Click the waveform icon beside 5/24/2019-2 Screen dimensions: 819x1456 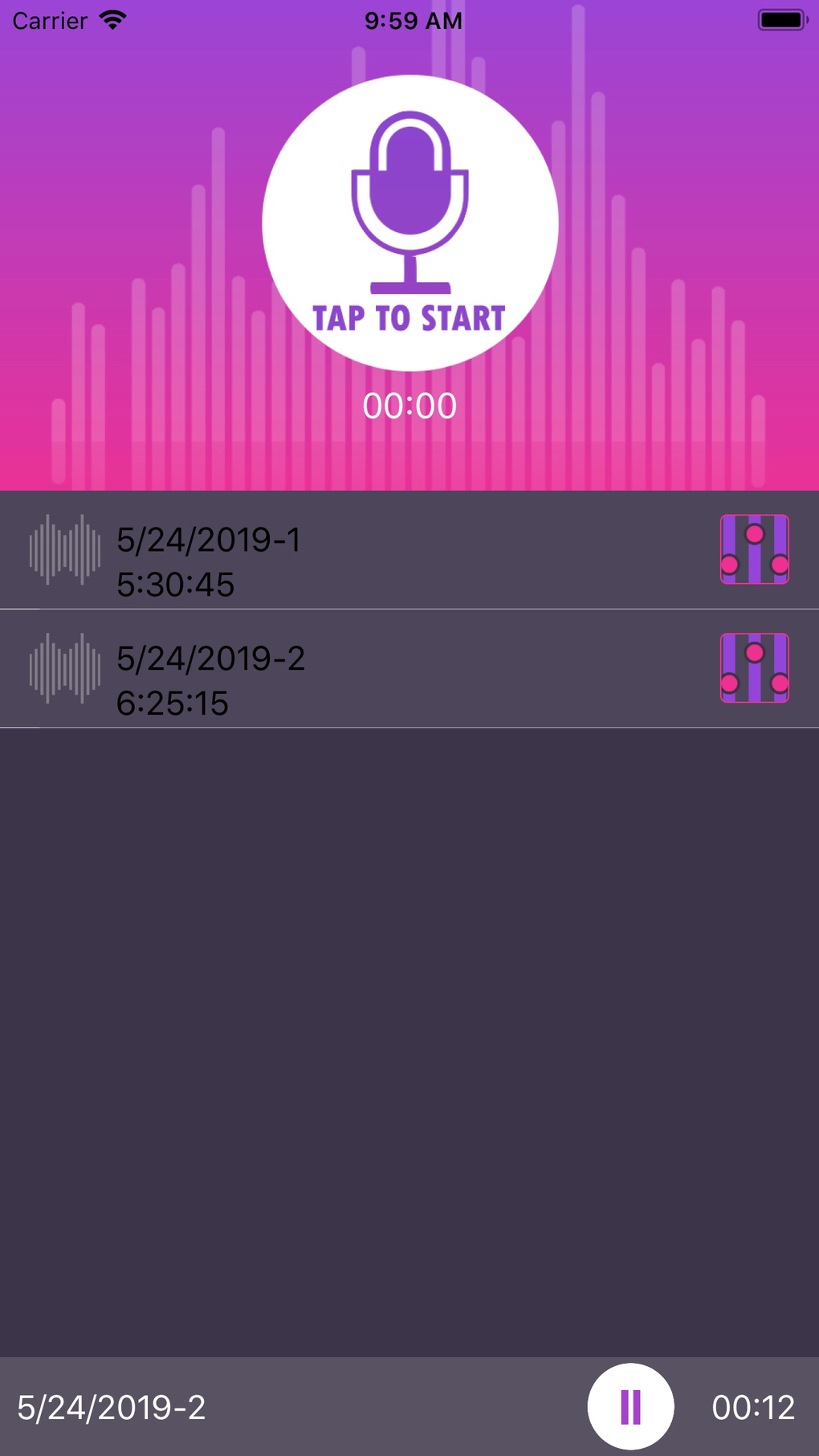click(x=63, y=668)
